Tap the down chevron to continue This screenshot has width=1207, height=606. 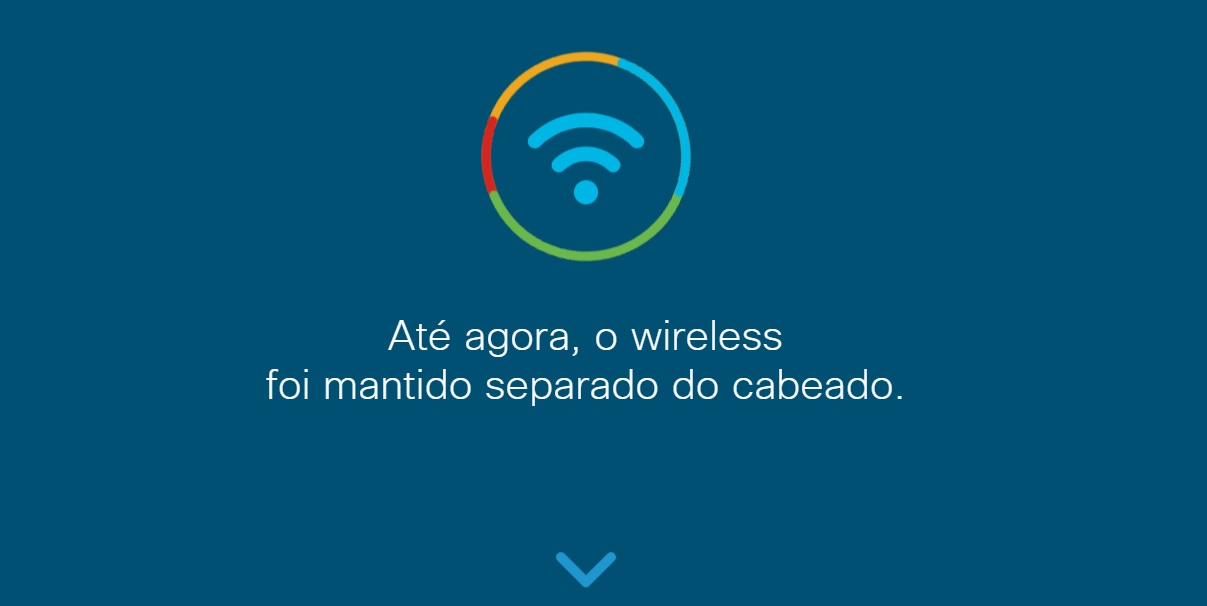click(586, 570)
